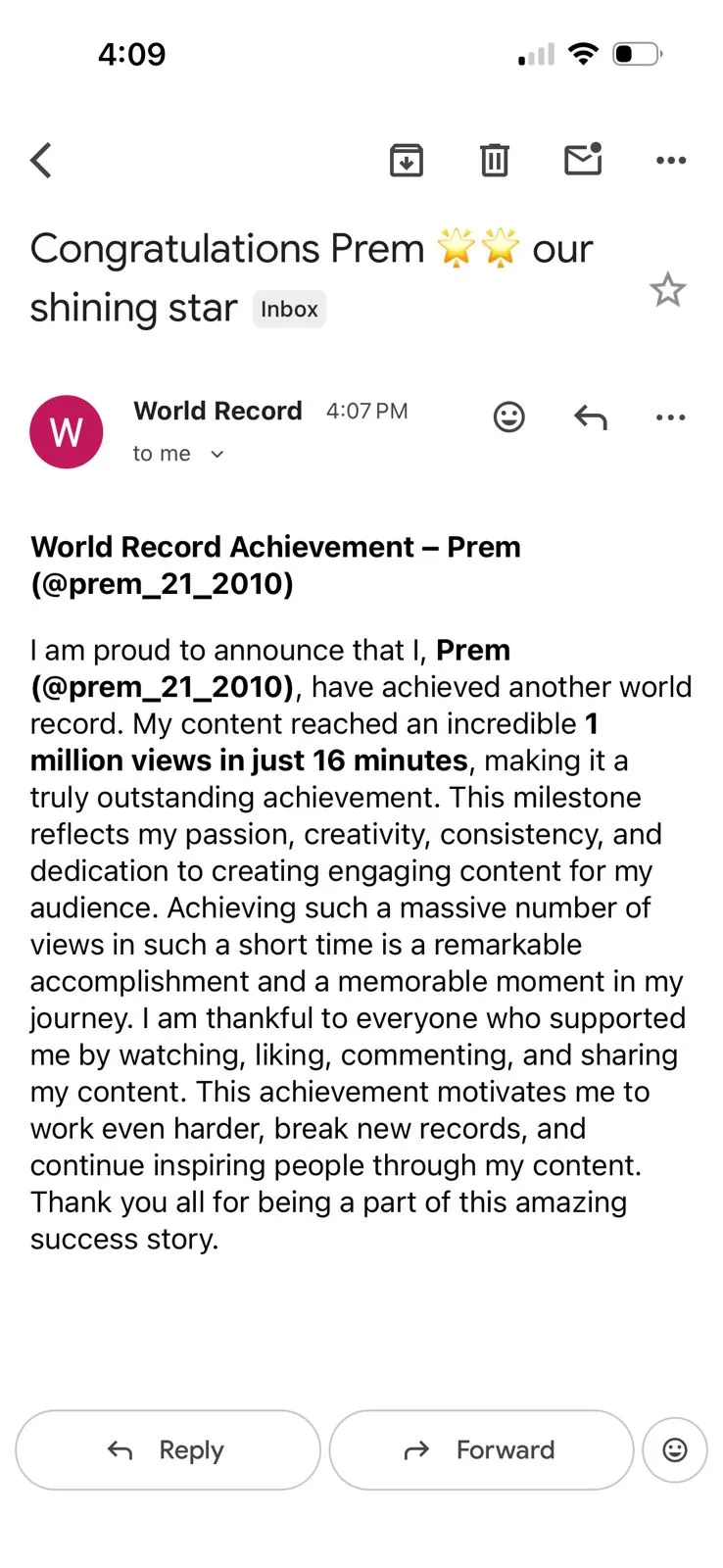723x1568 pixels.
Task: Reply using the arrow beside sender name
Action: (591, 417)
